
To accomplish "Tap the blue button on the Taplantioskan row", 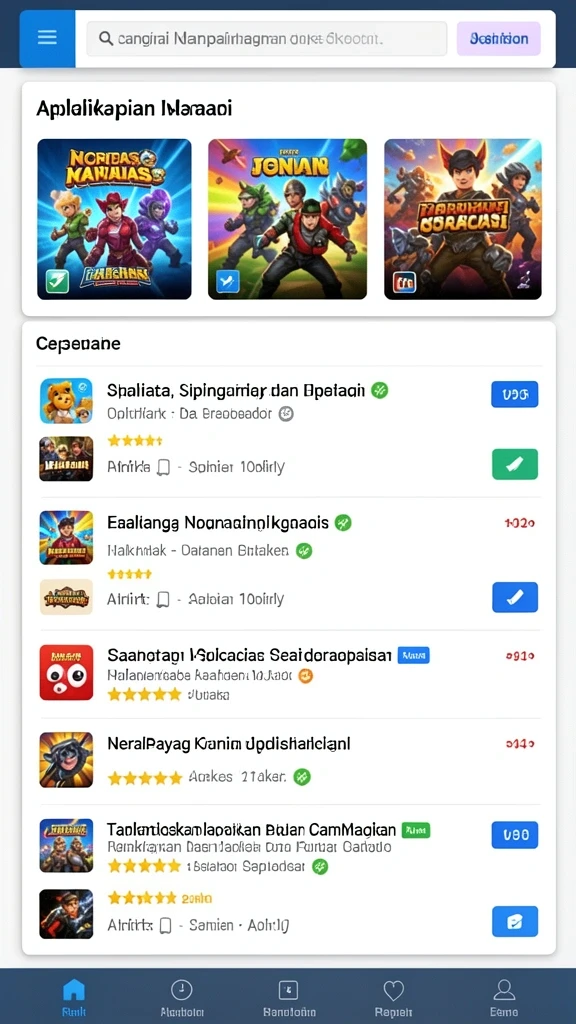I will pos(515,835).
